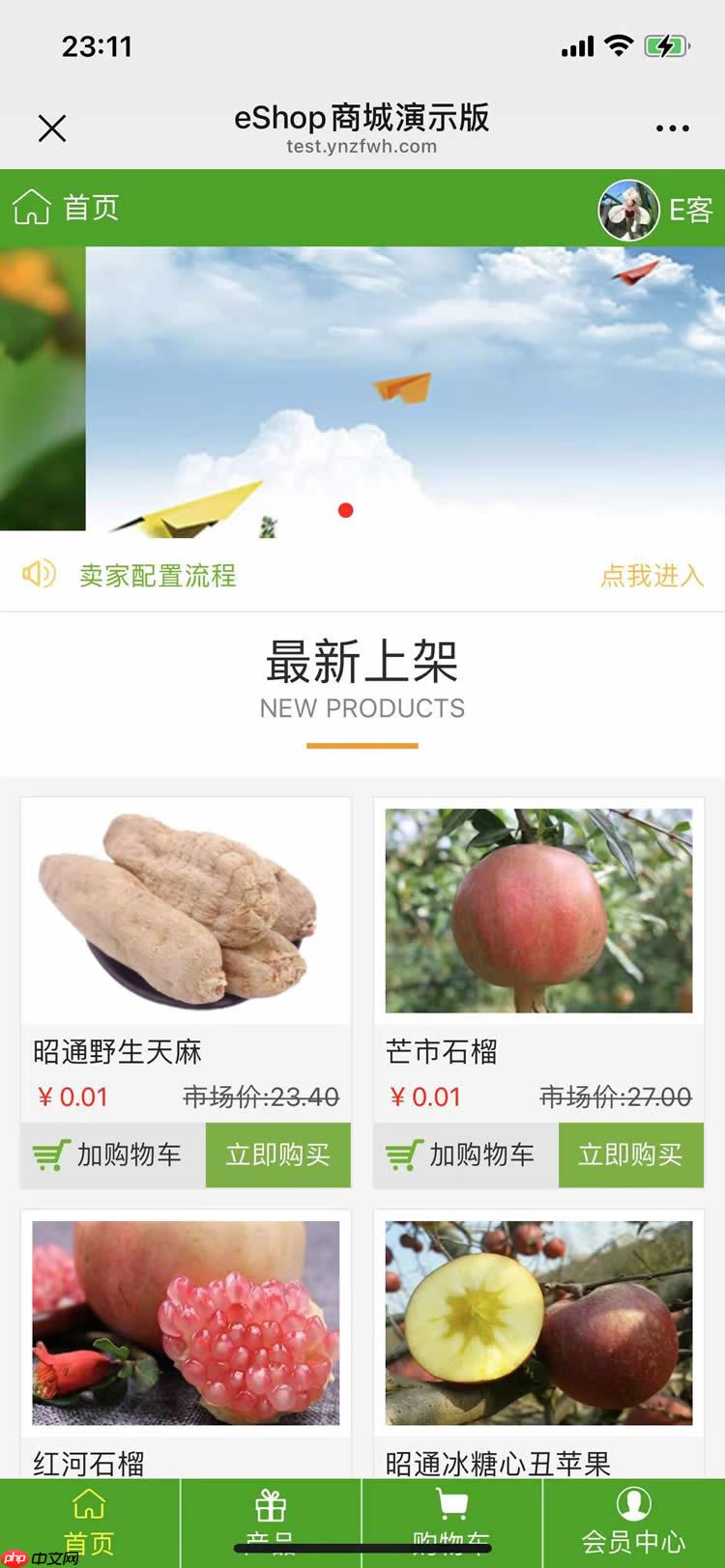The height and width of the screenshot is (1568, 725).
Task: Open the 昭通冰糖心丑苹果 product image
Action: pos(538,1324)
